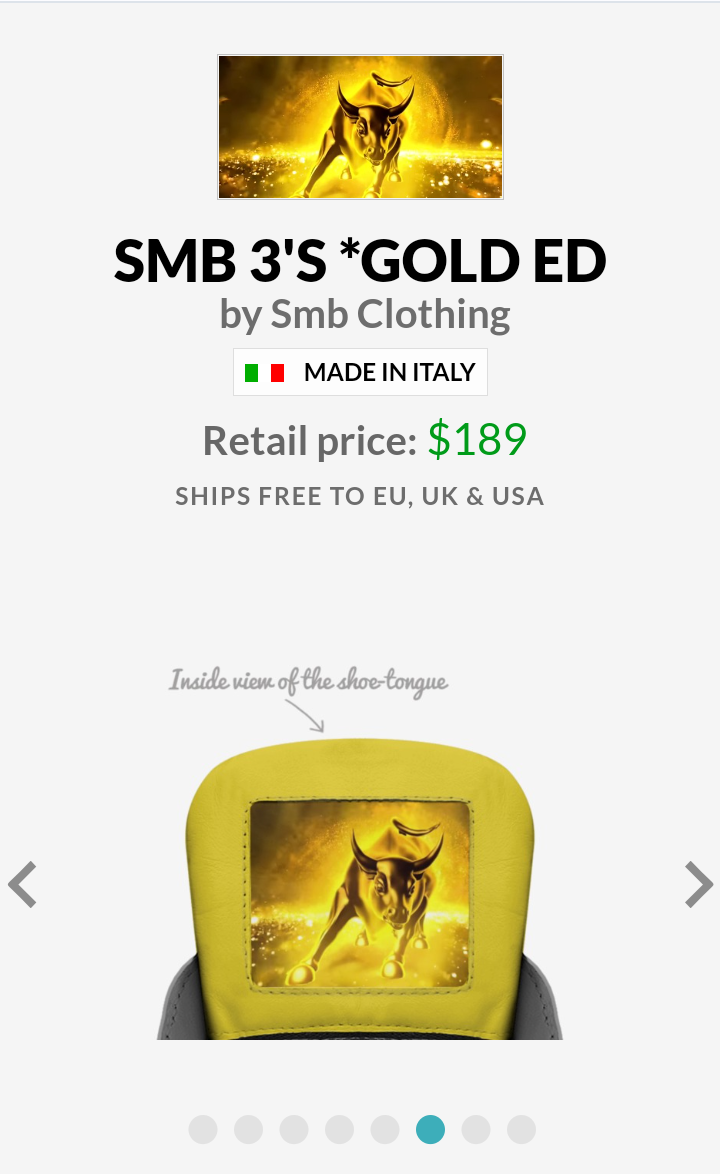Go back to the previous shoe image
Screen dimensions: 720x1174
coord(22,884)
